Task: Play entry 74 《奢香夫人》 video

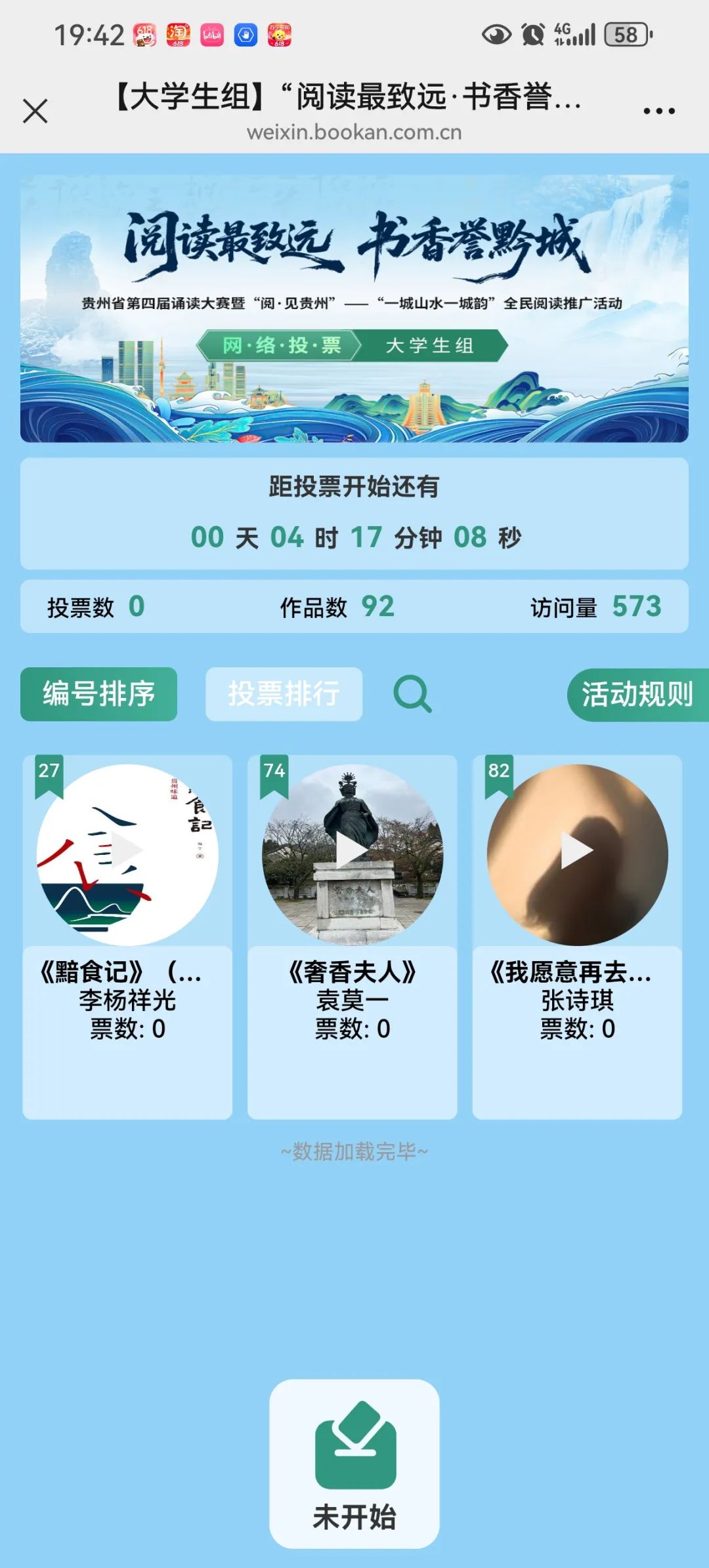Action: point(353,853)
